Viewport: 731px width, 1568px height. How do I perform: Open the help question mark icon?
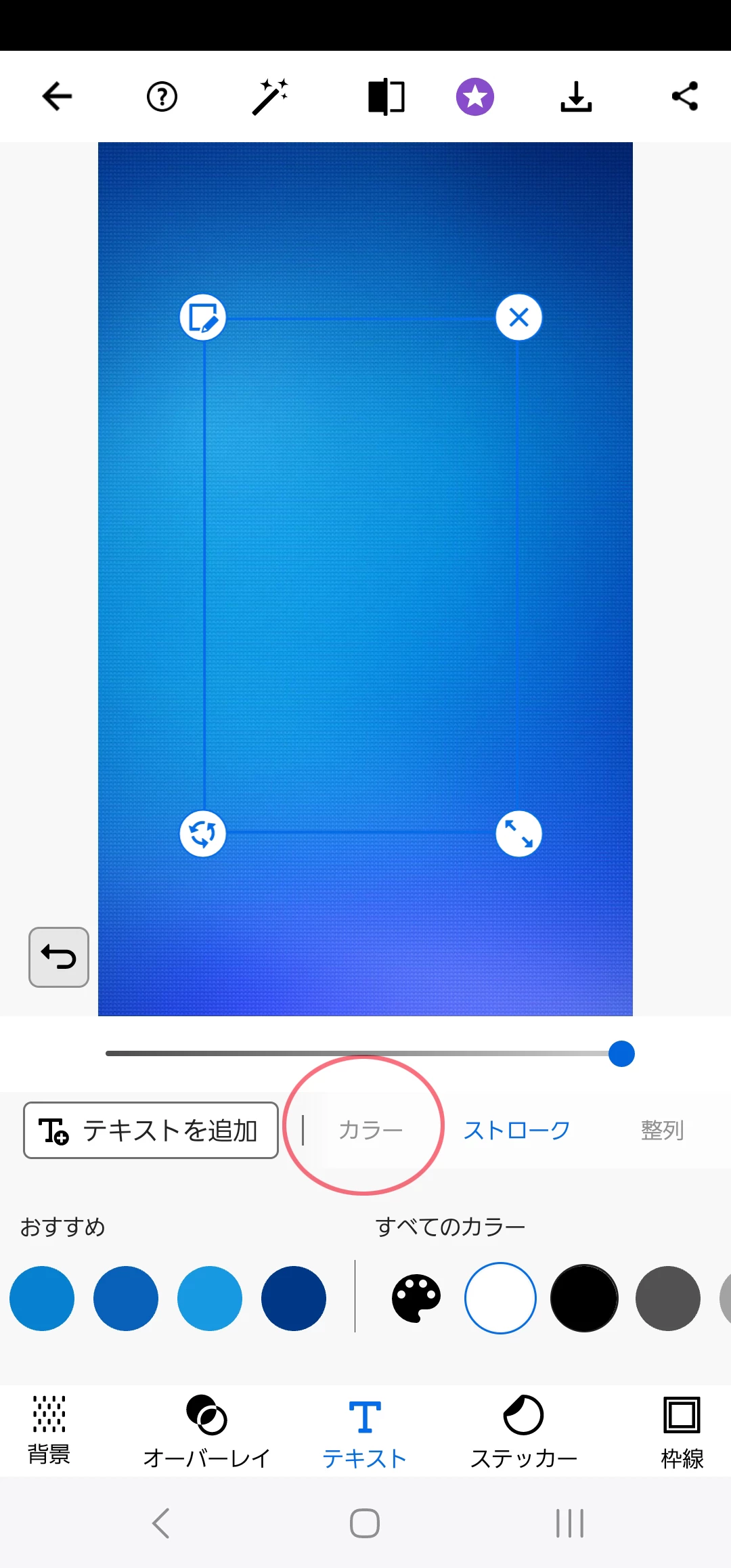162,97
